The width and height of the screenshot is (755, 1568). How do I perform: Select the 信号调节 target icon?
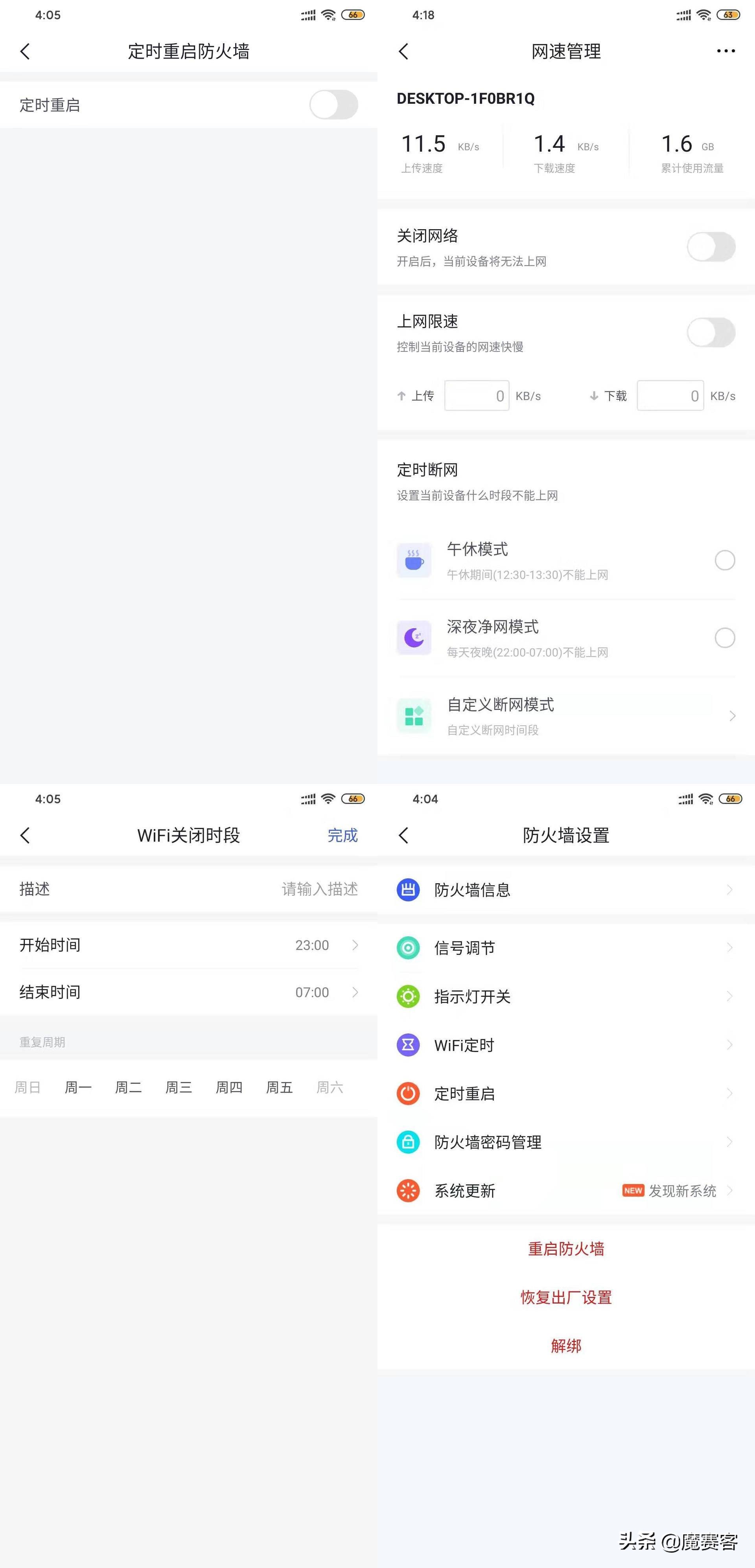click(x=409, y=947)
